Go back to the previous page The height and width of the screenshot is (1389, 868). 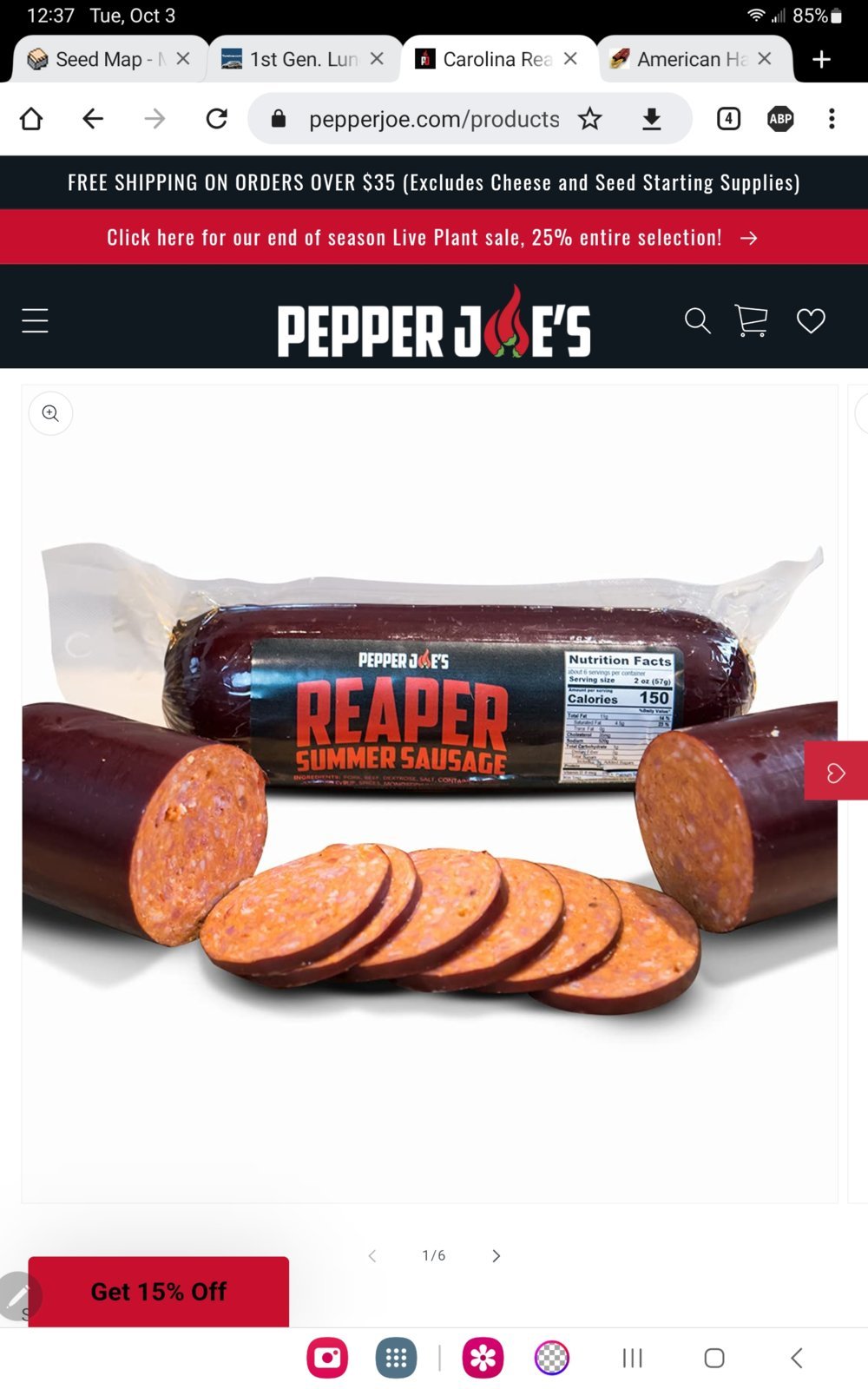[x=93, y=119]
